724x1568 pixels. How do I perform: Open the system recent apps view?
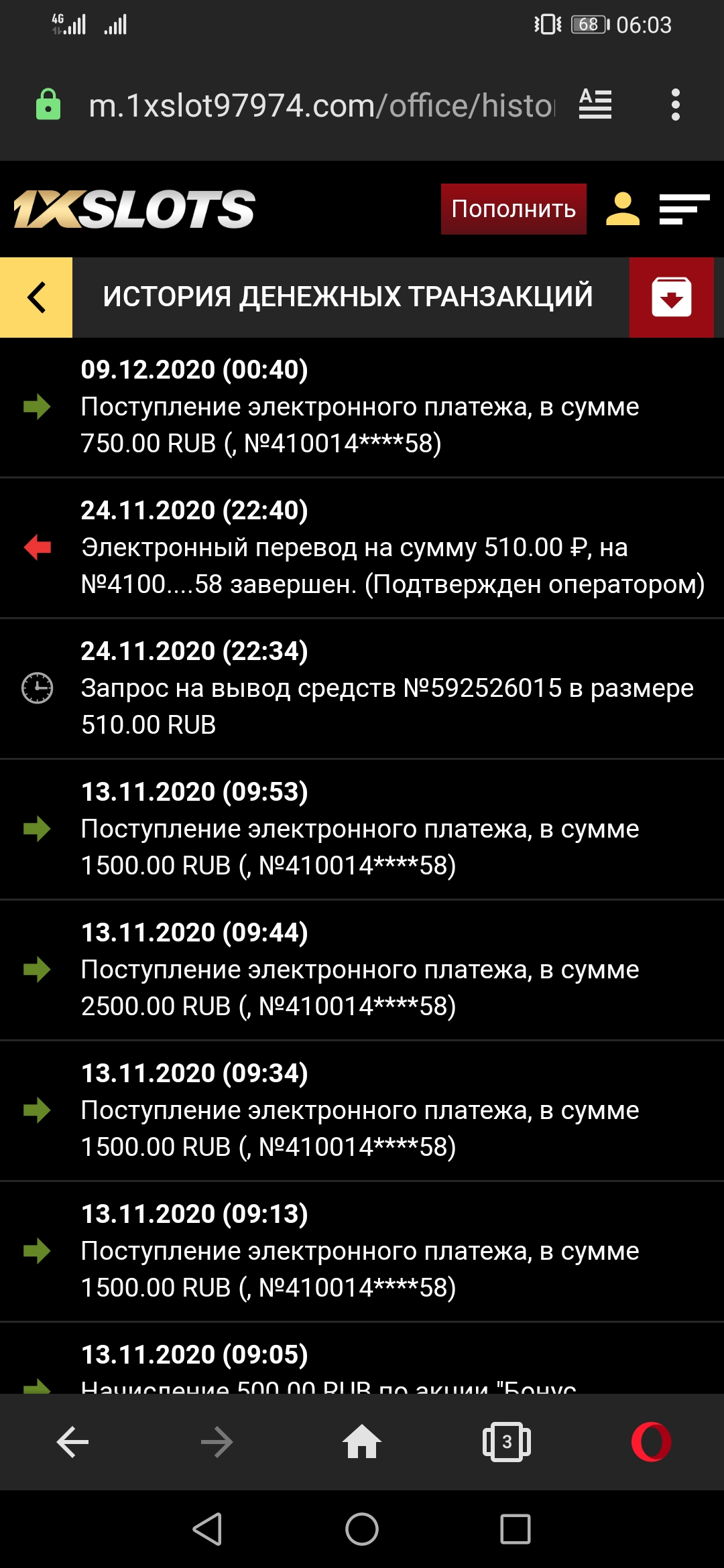click(x=515, y=1529)
